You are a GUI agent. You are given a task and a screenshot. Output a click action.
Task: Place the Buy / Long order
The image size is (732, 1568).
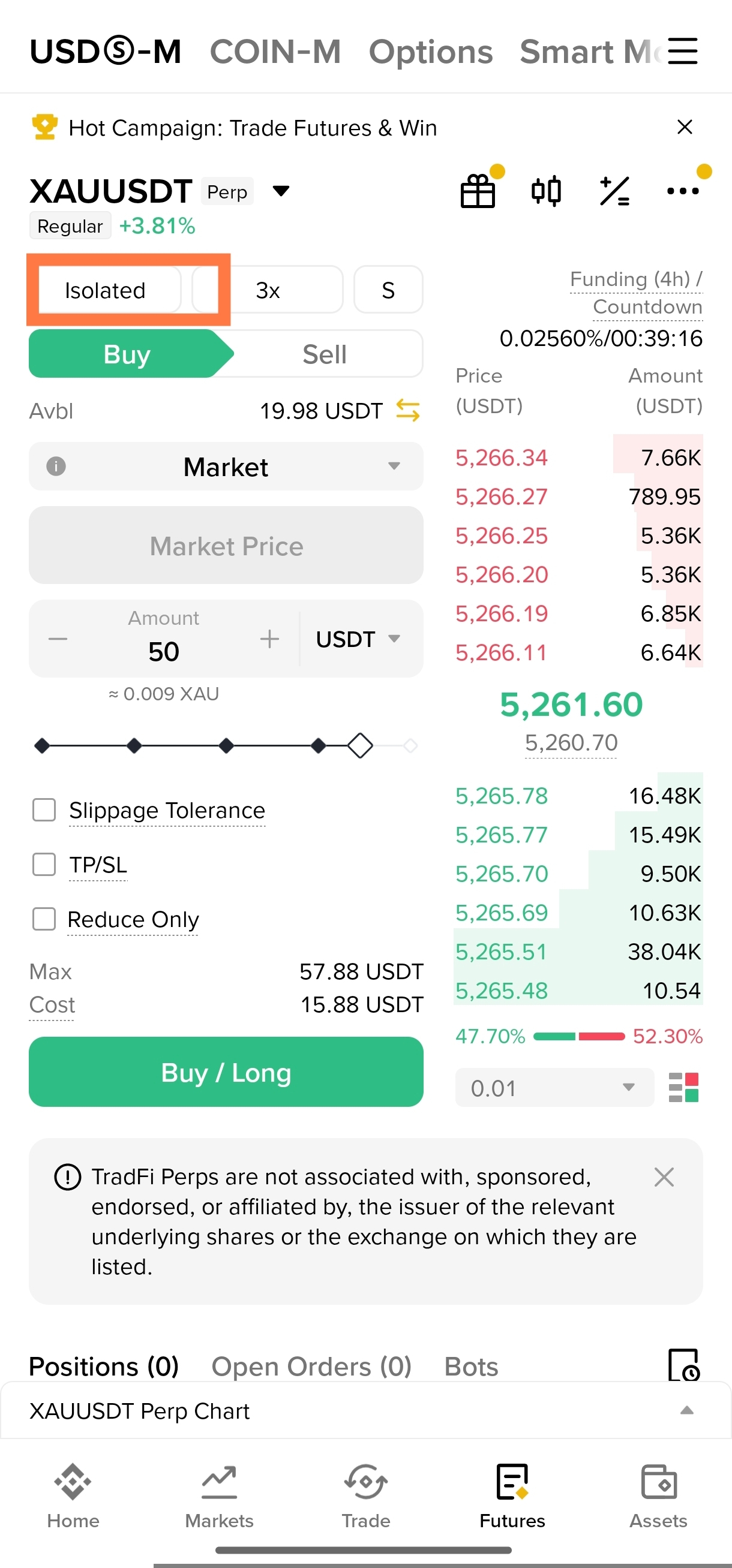click(226, 1072)
